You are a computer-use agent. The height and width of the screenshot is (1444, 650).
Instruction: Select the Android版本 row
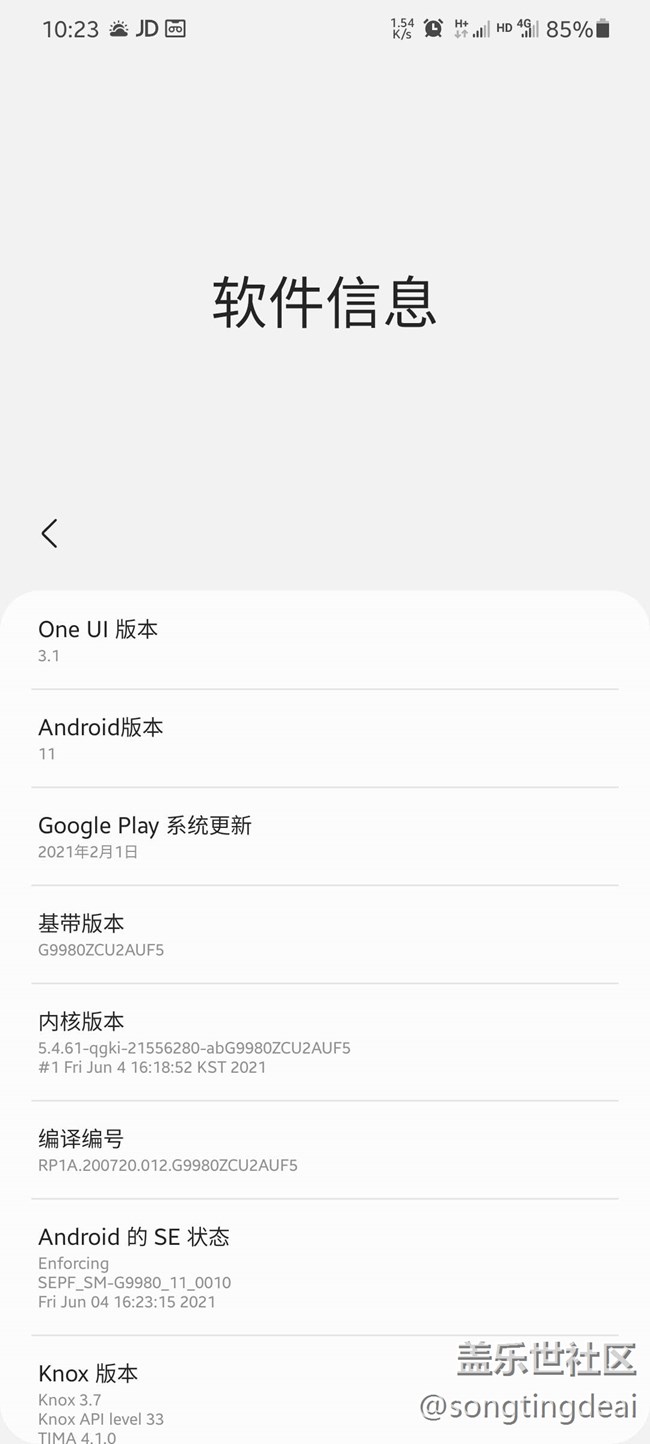[324, 739]
